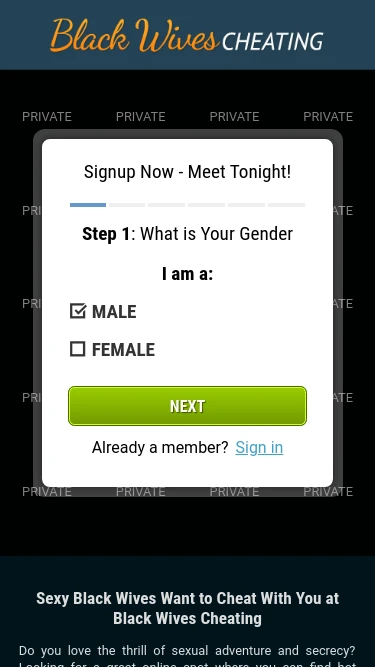Tap the green NEXT button
This screenshot has height=667, width=375.
pyautogui.click(x=188, y=406)
